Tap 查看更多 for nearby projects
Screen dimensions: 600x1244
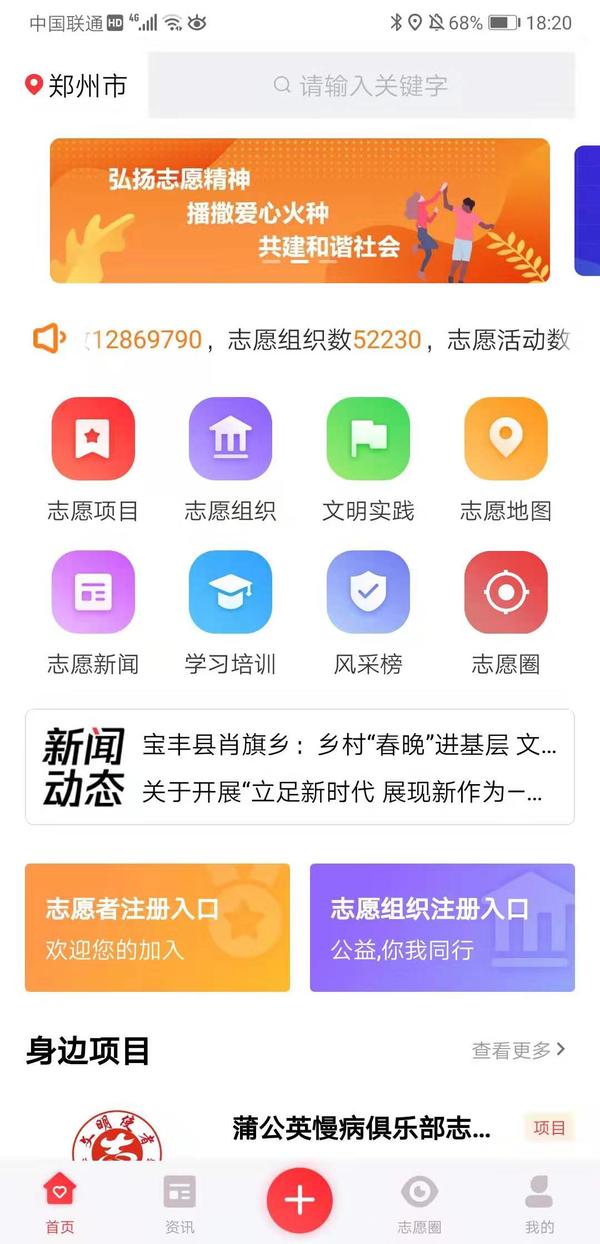point(519,1050)
